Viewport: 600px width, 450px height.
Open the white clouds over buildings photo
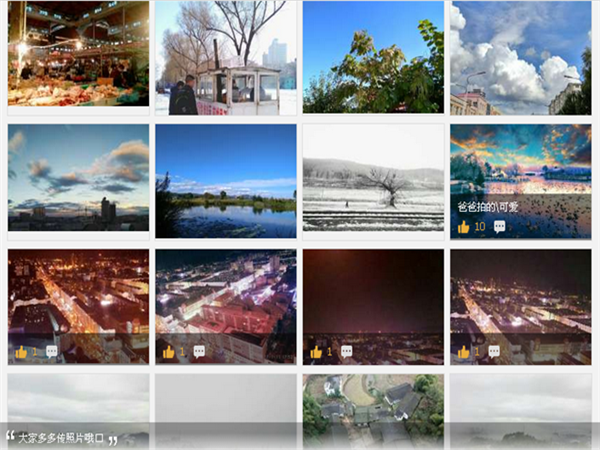tap(520, 57)
